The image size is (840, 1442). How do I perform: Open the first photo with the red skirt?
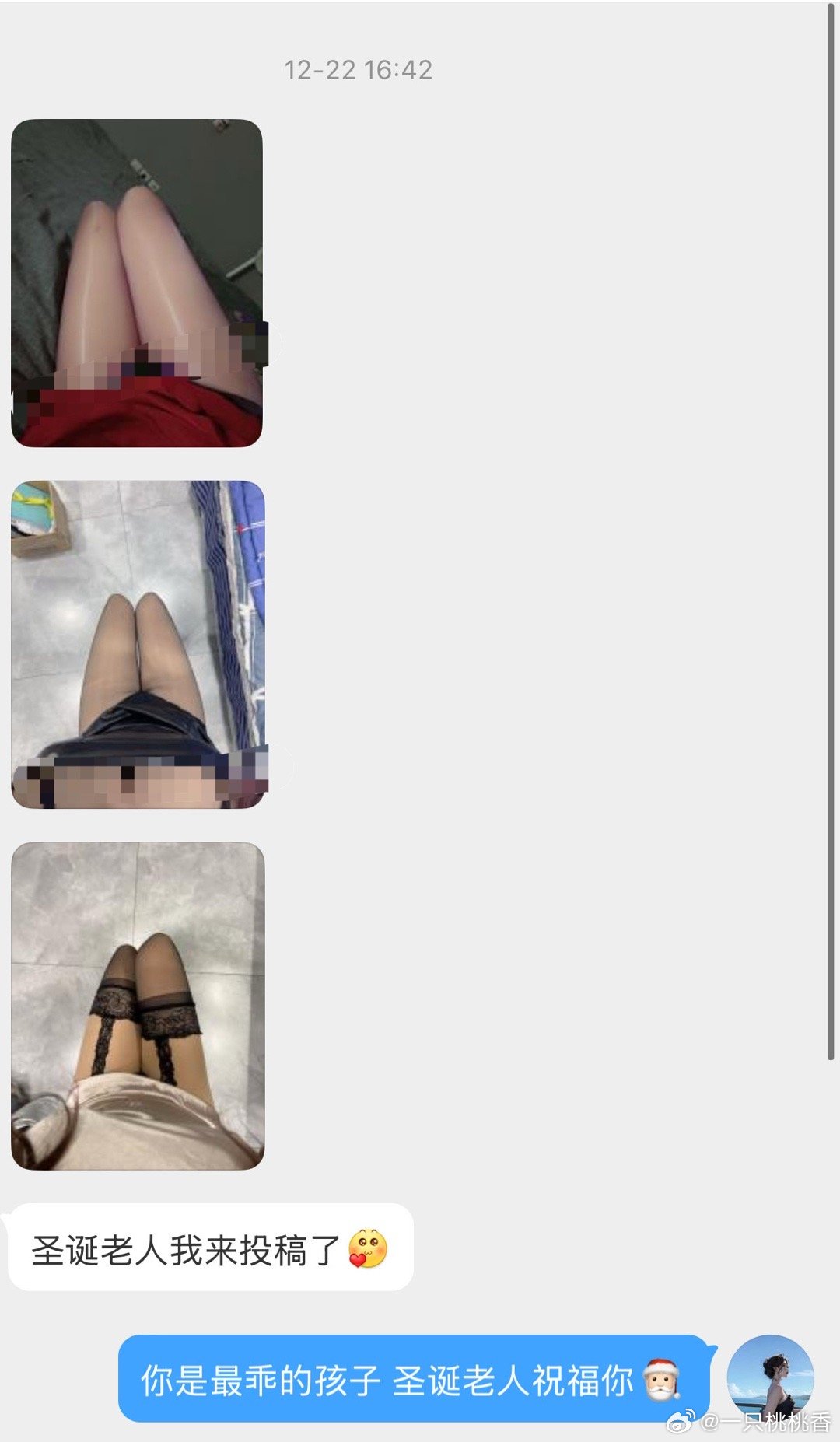click(137, 282)
